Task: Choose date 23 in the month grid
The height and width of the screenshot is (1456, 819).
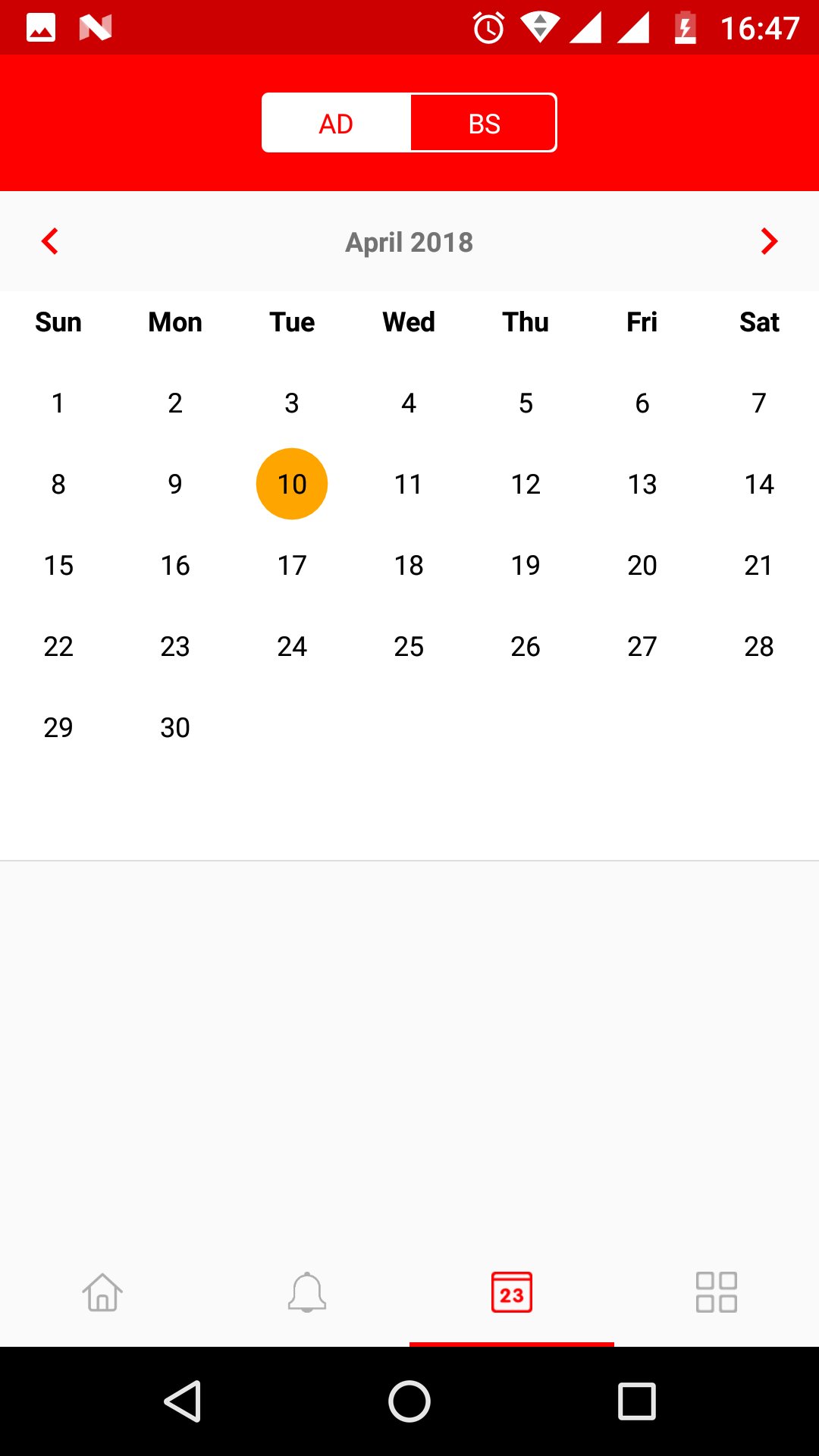Action: [175, 647]
